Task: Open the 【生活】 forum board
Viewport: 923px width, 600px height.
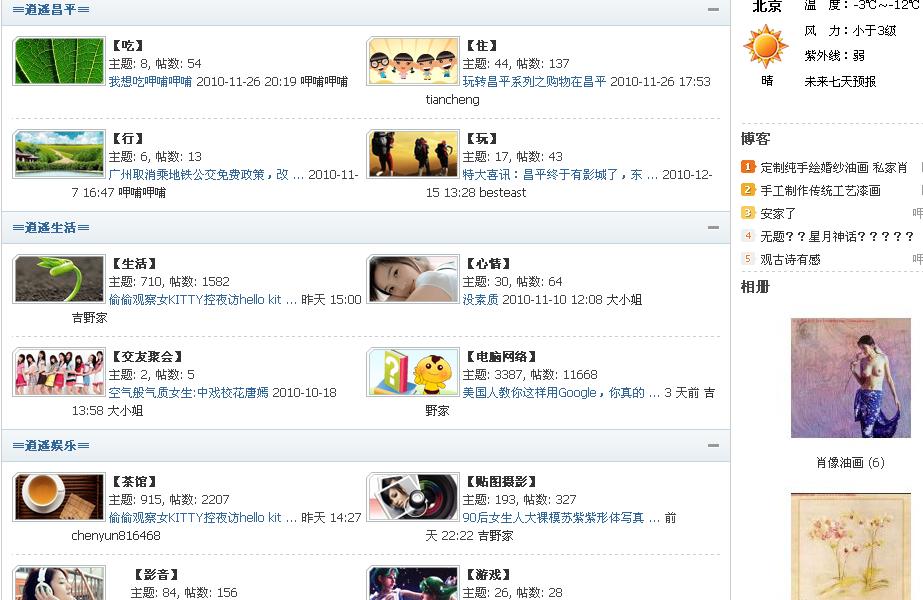Action: (133, 264)
